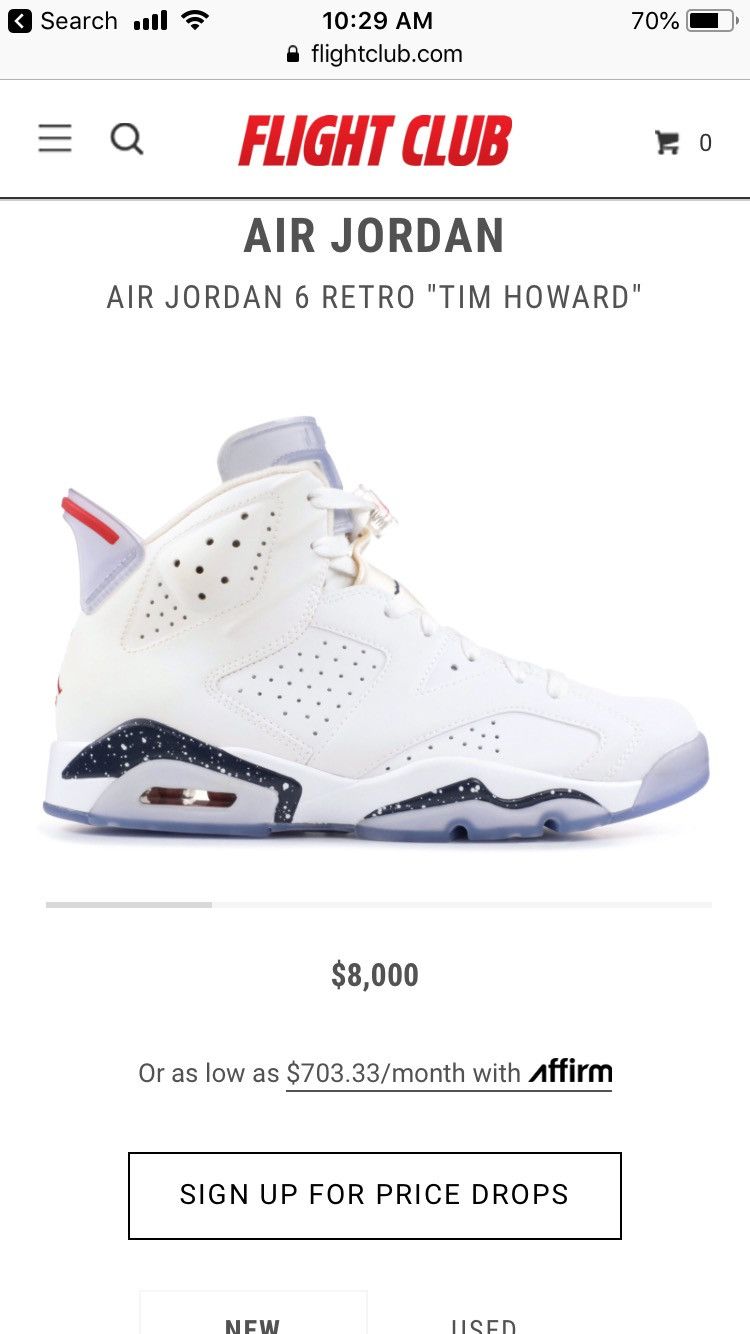Select the New condition tab

[x=253, y=1320]
